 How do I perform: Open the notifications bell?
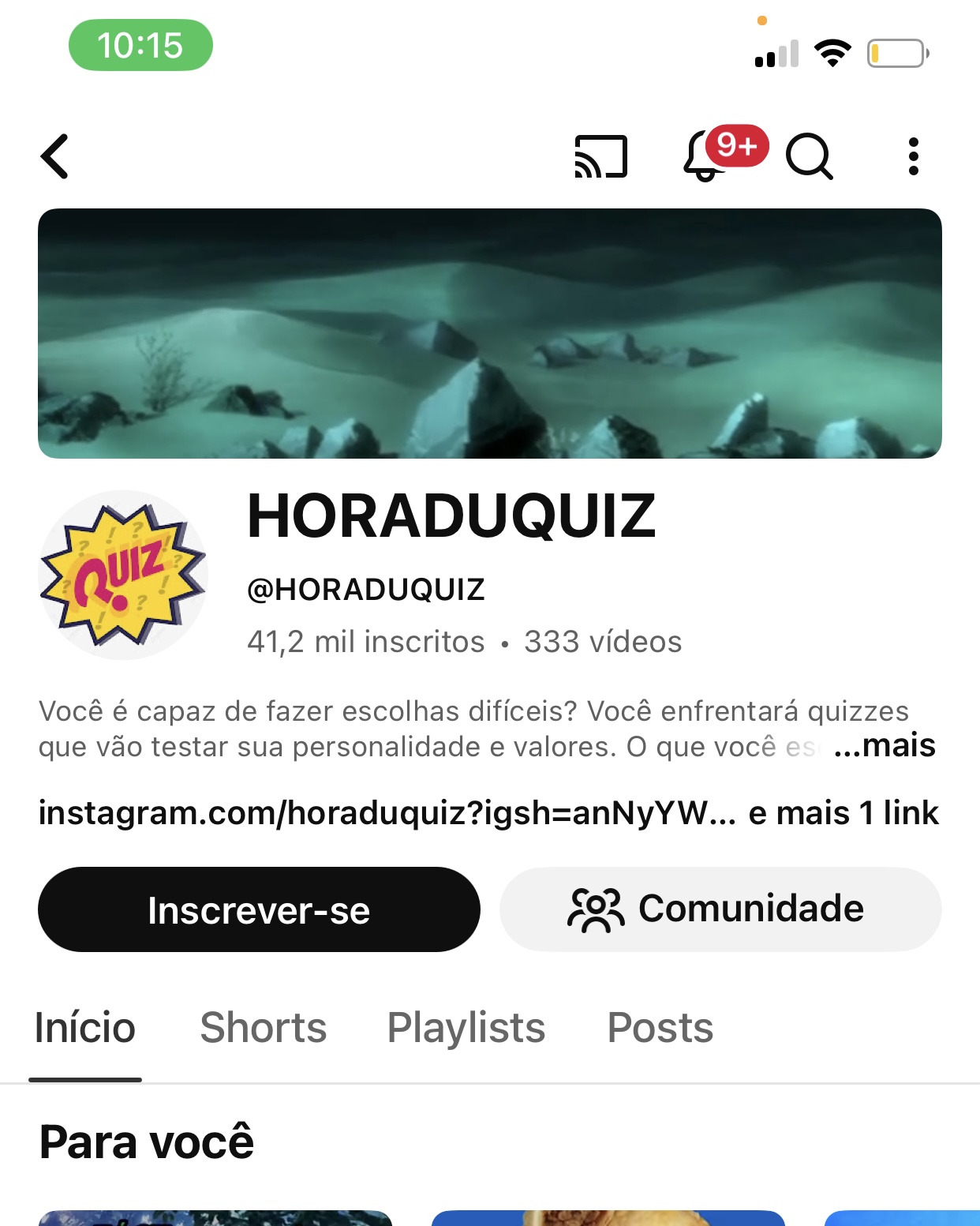705,156
